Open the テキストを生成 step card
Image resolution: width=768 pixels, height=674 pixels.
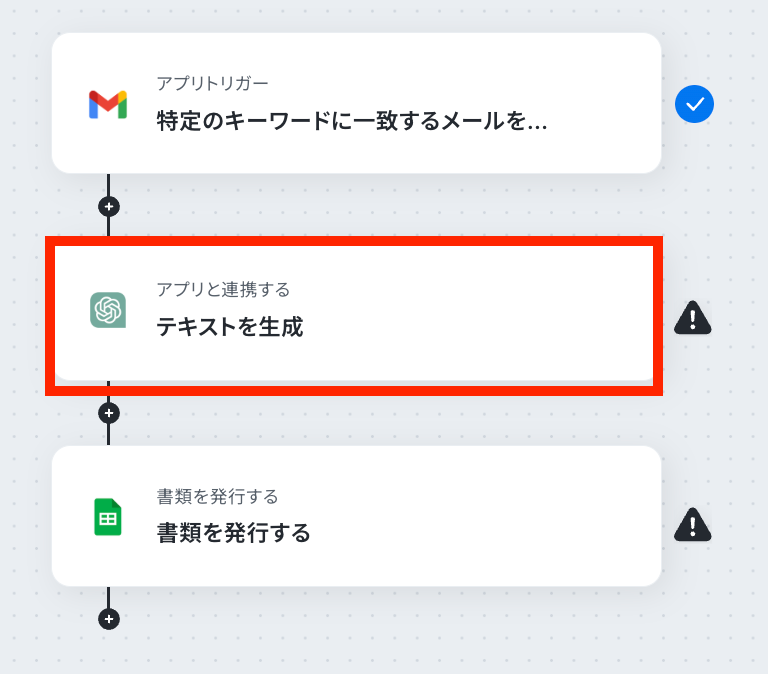click(354, 313)
